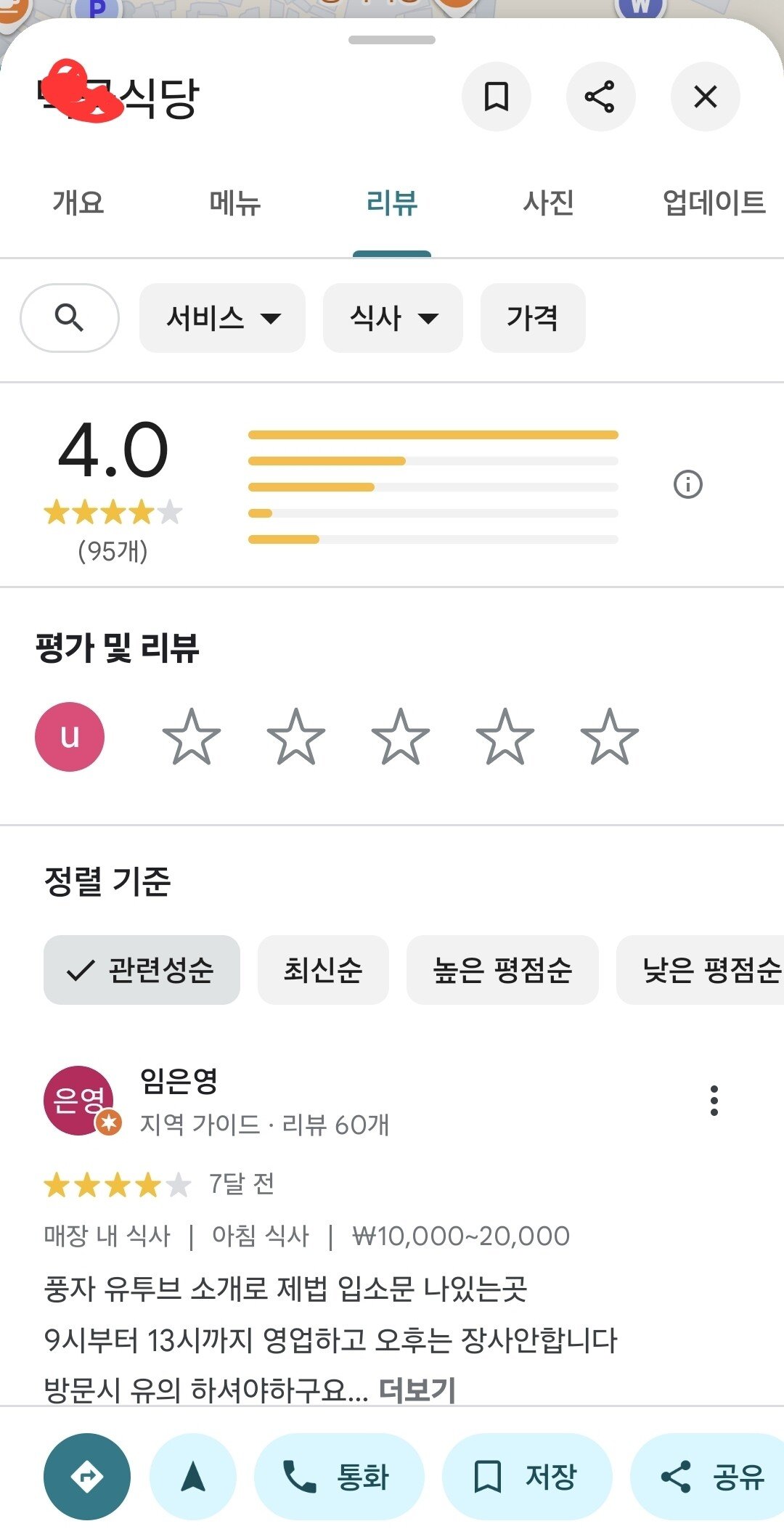Screen dimensions: 784x1529
Task: Sort reviews by 높은 평점순
Action: pos(502,970)
